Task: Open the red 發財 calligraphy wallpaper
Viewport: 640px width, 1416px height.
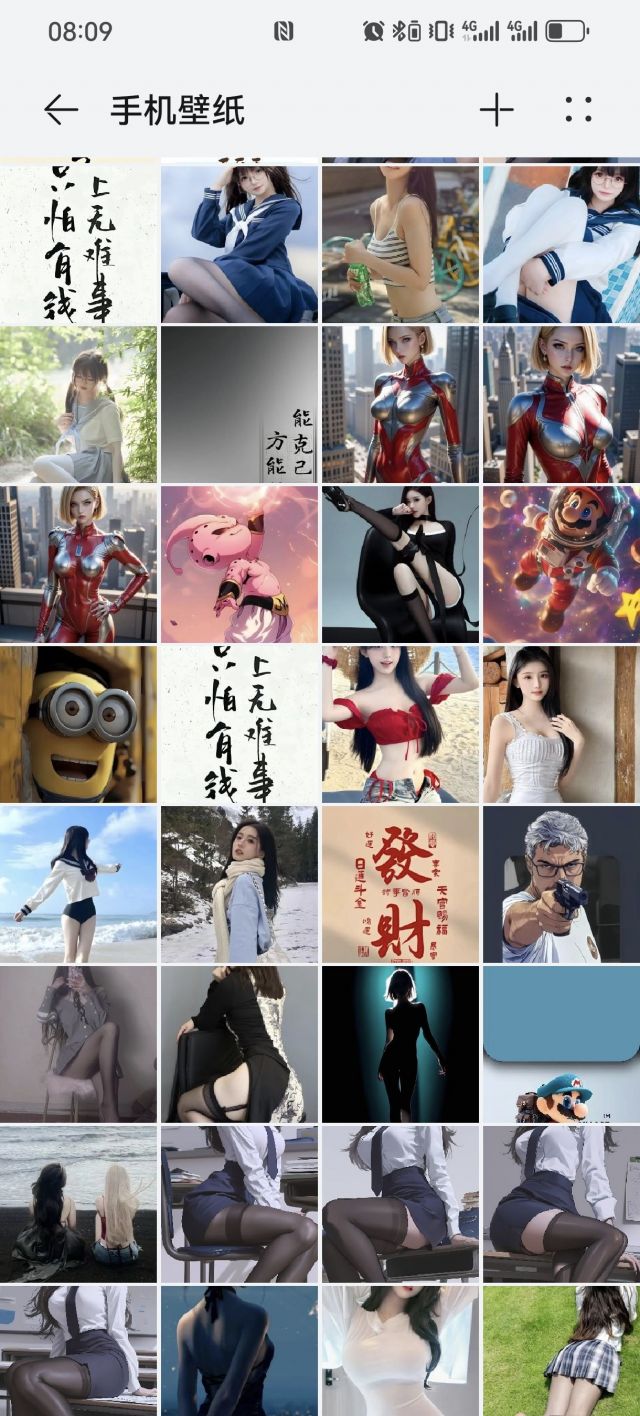Action: [400, 884]
